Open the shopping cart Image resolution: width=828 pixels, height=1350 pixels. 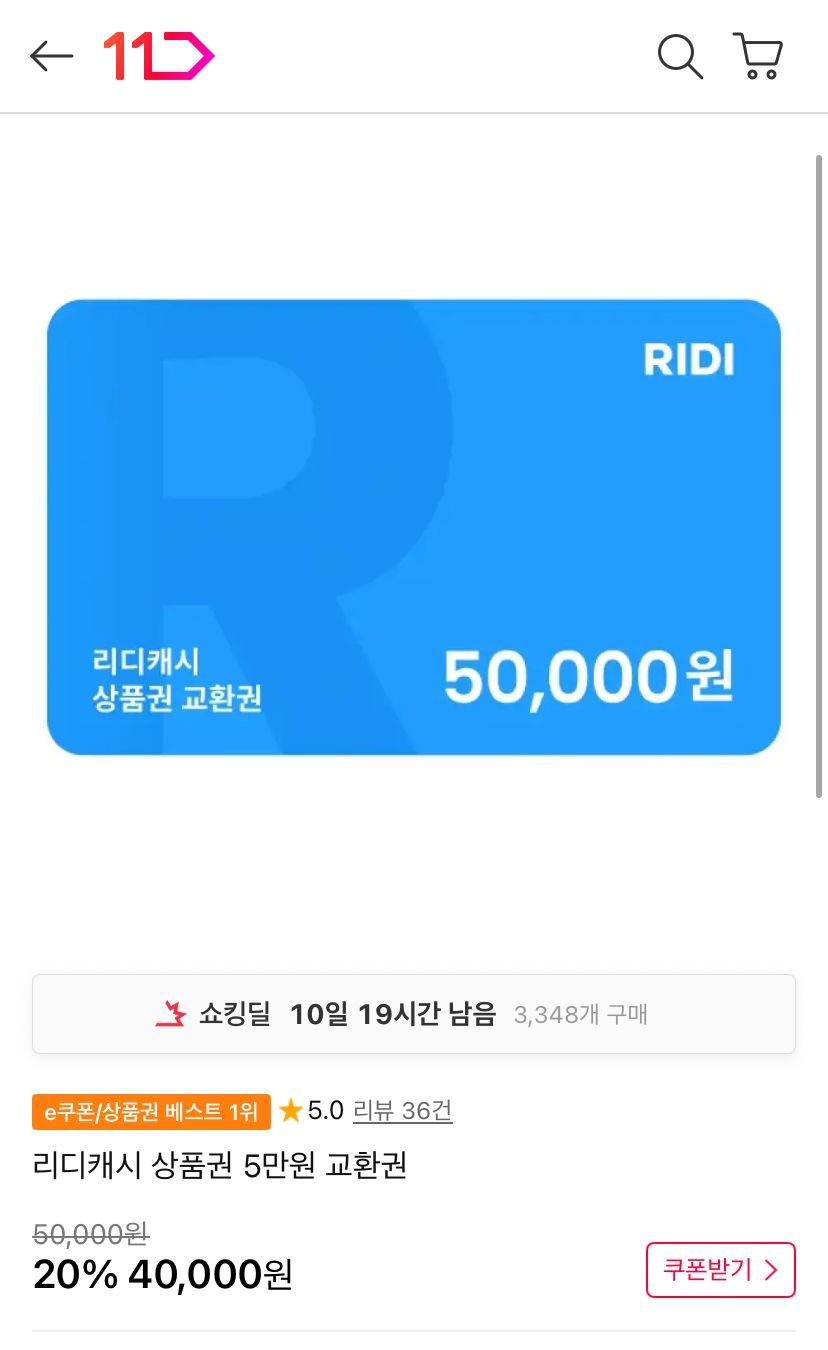coord(758,56)
